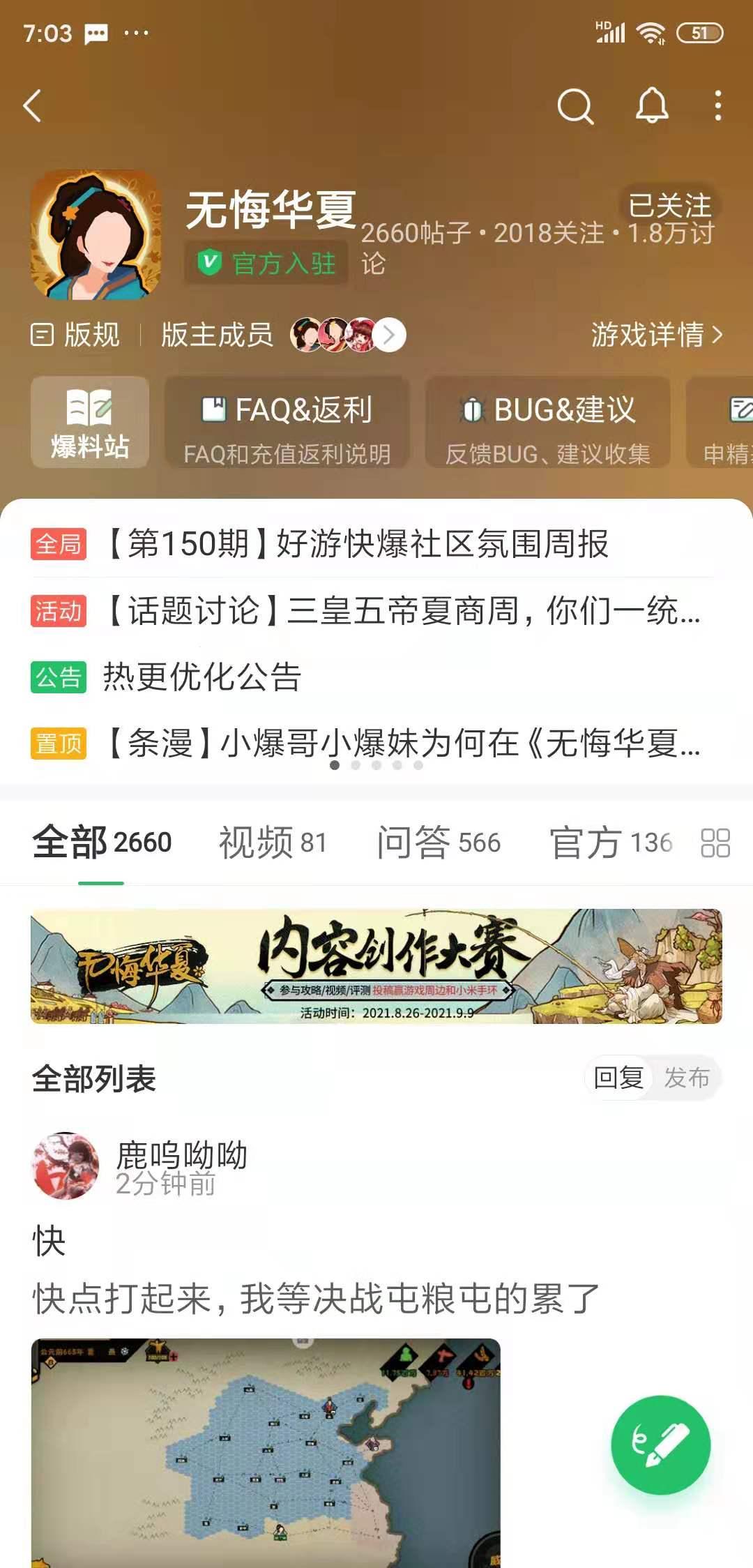Open the 第150期 社区氛围周报 post

[357, 544]
